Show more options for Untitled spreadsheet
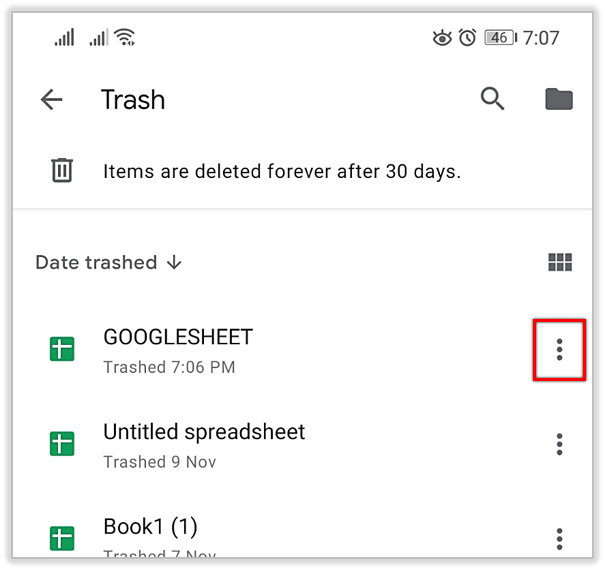This screenshot has width=605, height=570. tap(559, 444)
